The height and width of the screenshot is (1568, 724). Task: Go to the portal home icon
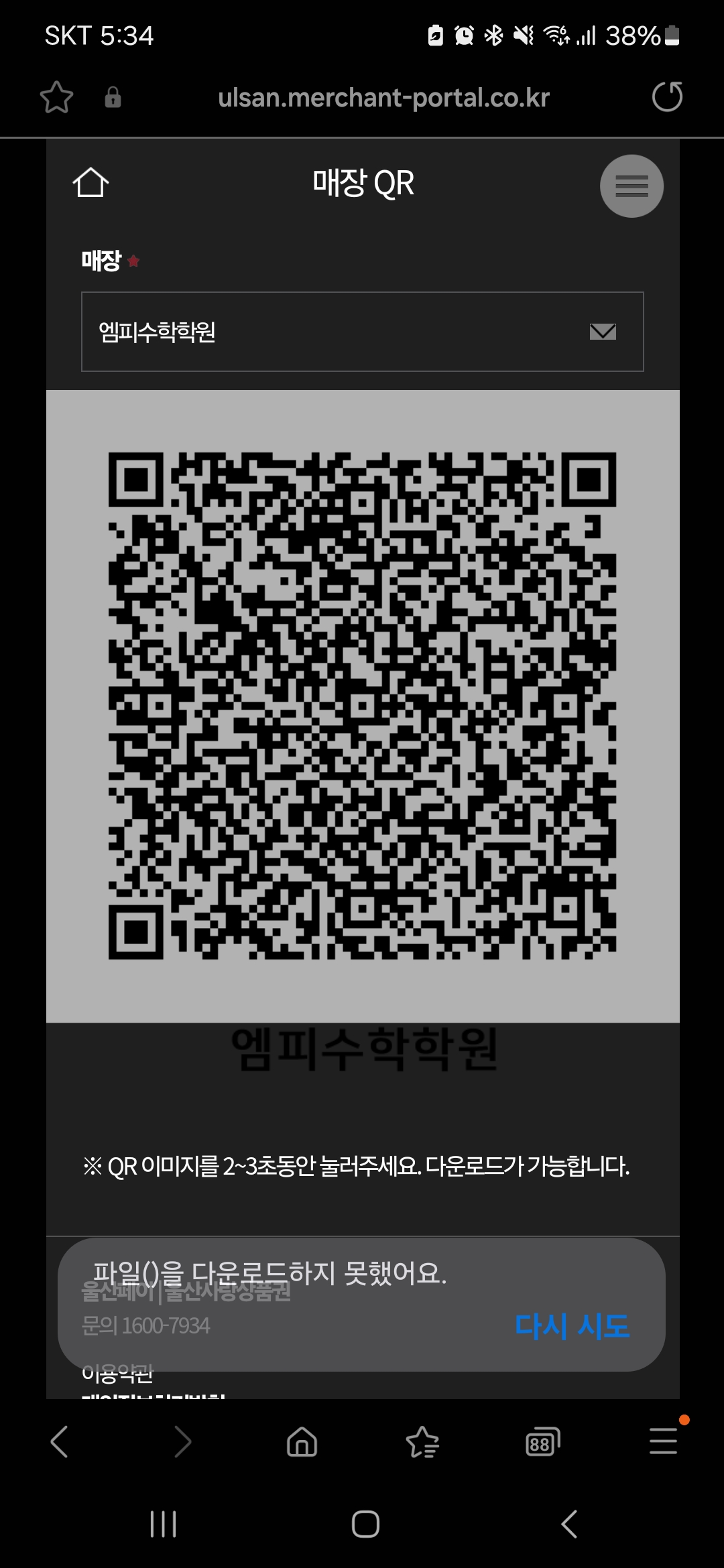click(90, 183)
